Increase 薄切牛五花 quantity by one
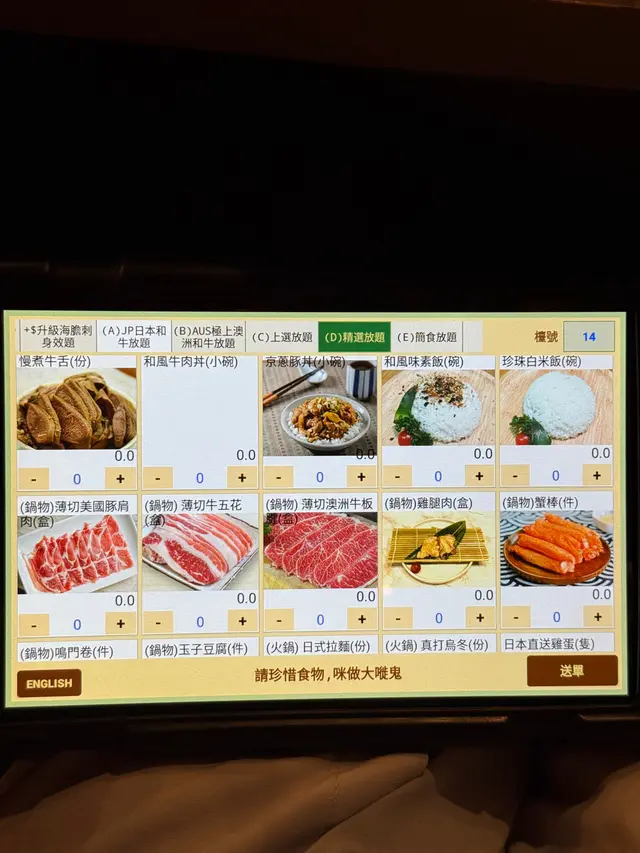The image size is (640, 853). (x=242, y=621)
